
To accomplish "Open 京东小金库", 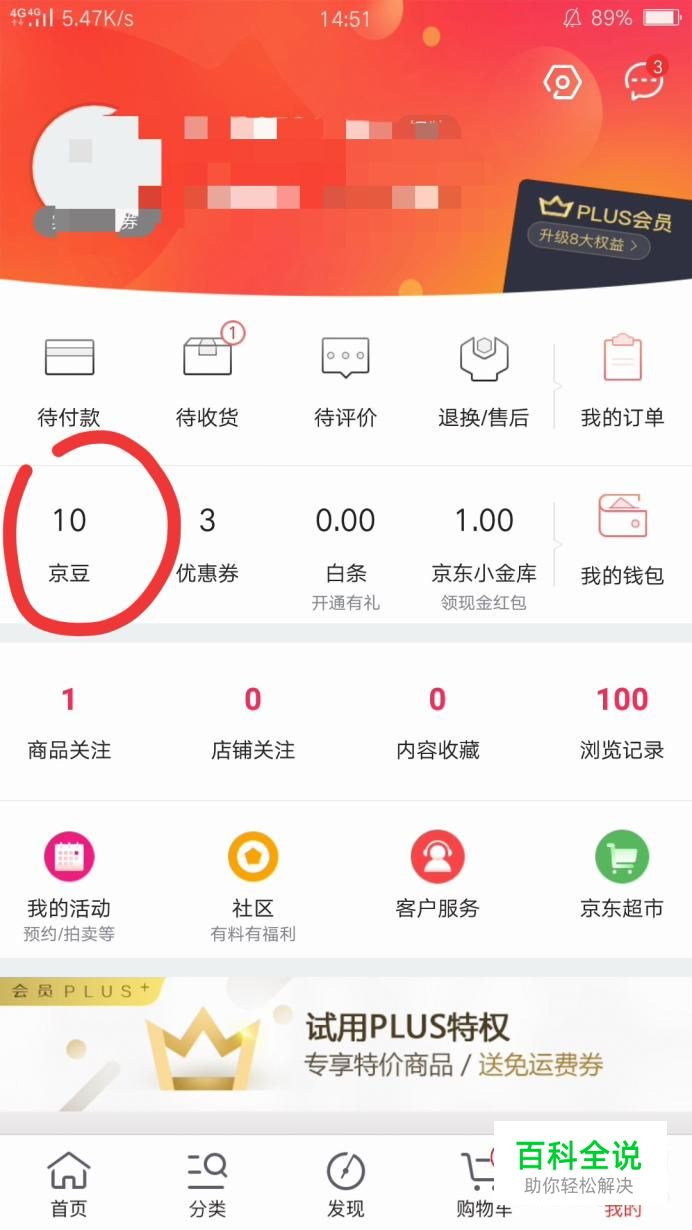I will pos(483,543).
